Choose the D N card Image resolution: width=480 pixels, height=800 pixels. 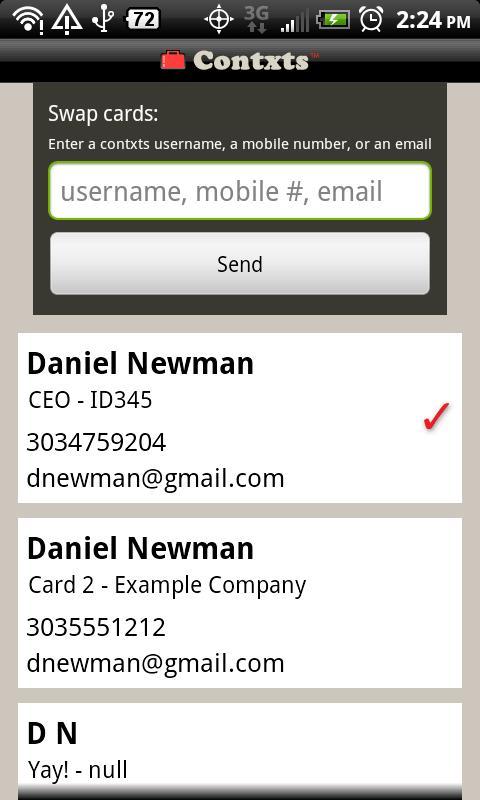click(240, 751)
